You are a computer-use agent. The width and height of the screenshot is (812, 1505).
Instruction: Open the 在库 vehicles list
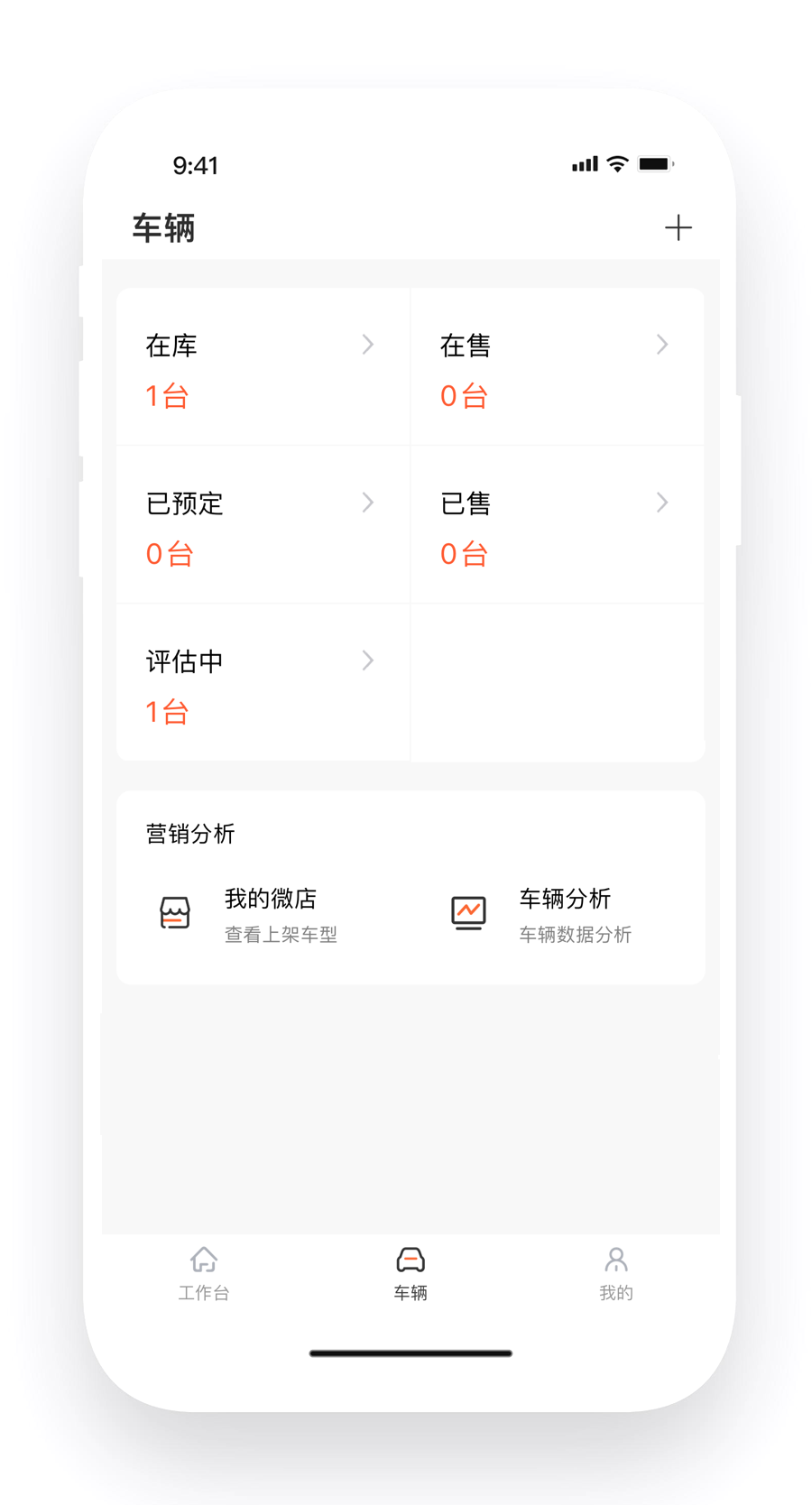[263, 367]
